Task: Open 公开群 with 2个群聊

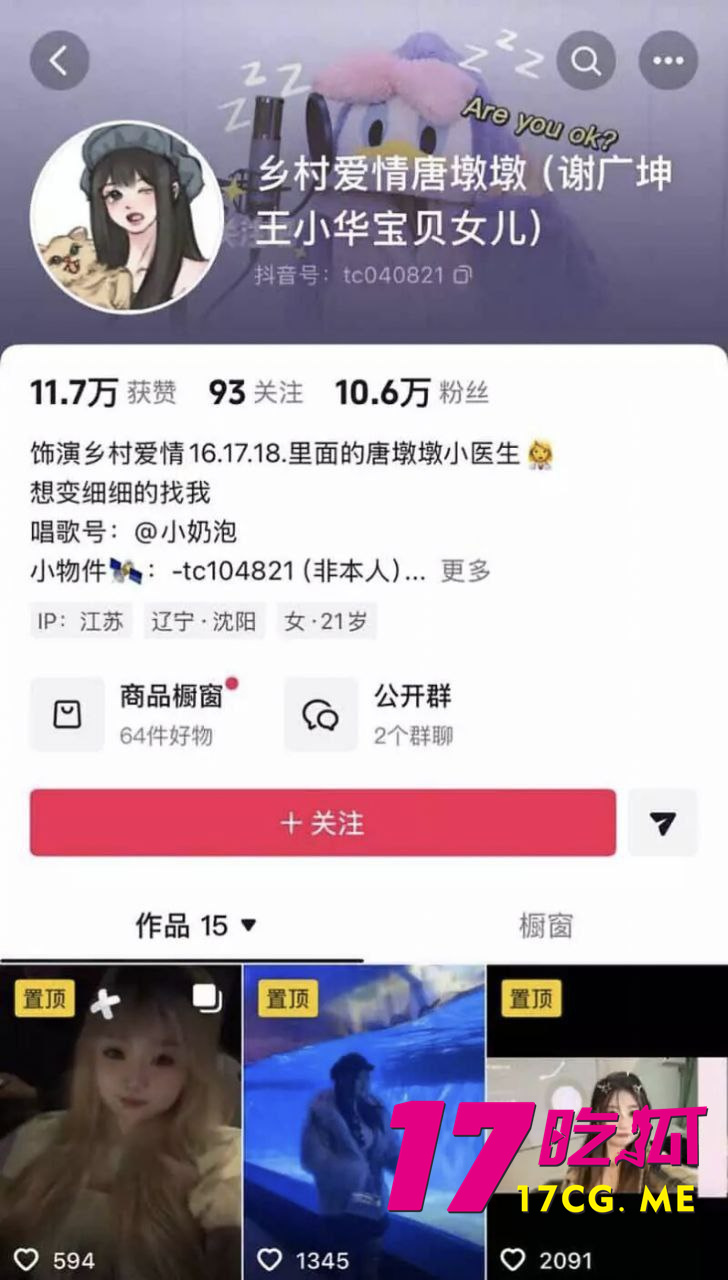Action: coord(380,714)
